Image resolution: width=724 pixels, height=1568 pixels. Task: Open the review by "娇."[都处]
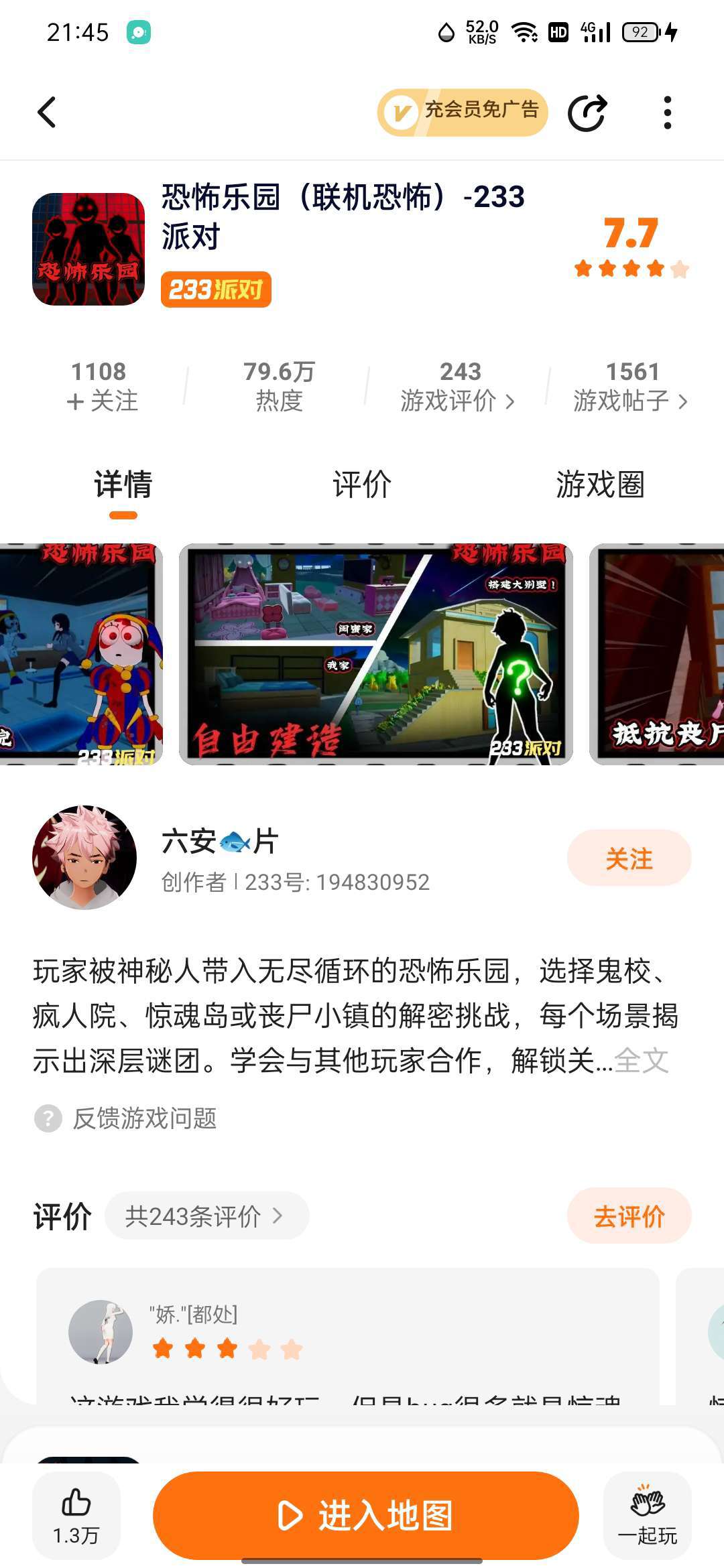(347, 1333)
